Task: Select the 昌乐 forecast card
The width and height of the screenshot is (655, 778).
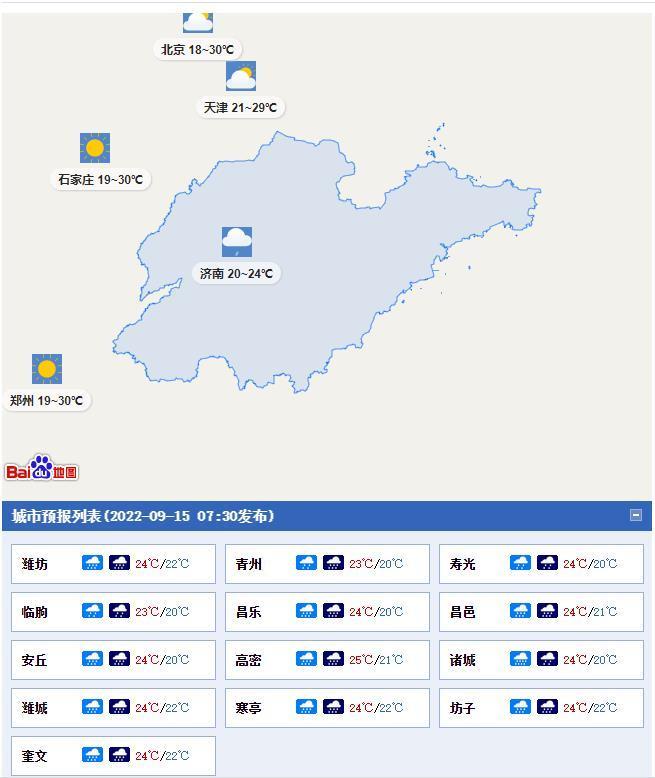Action: [x=327, y=612]
